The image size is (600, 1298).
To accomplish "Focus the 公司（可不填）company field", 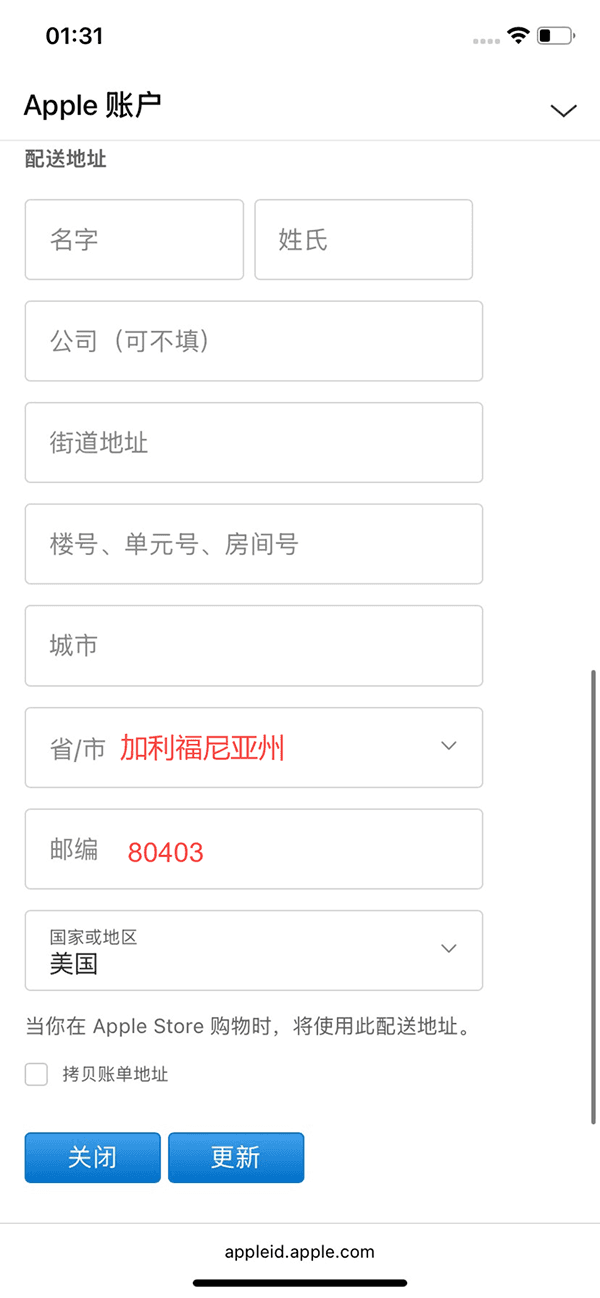I will point(254,341).
